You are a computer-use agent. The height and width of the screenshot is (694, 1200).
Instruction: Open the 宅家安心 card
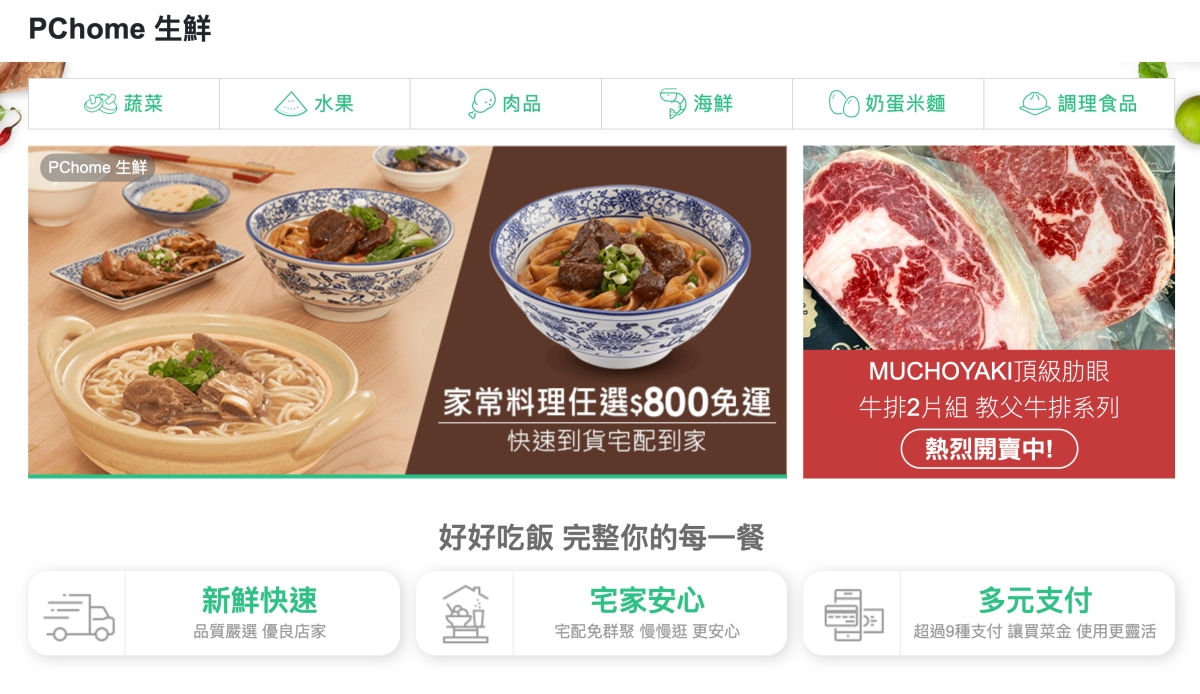pos(601,613)
